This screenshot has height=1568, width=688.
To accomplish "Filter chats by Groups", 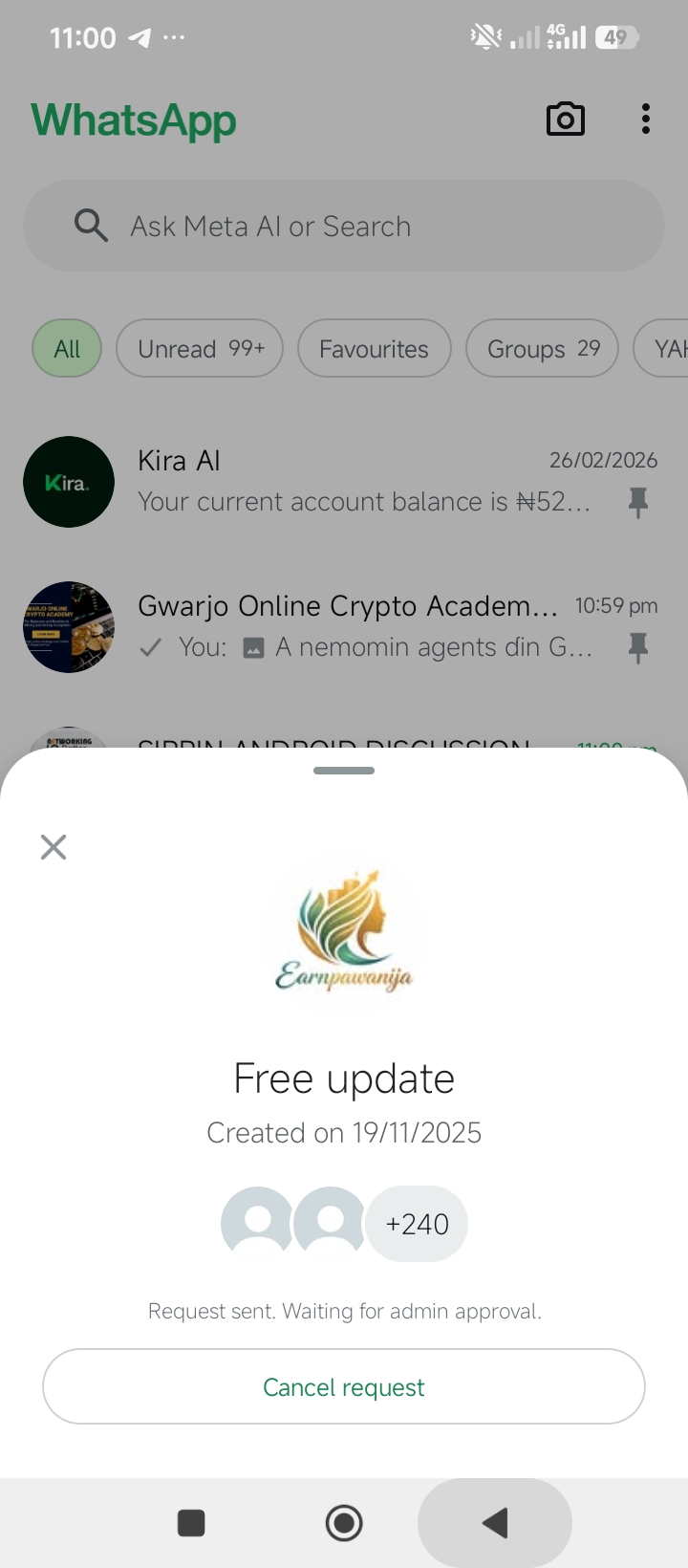I will pos(542,349).
